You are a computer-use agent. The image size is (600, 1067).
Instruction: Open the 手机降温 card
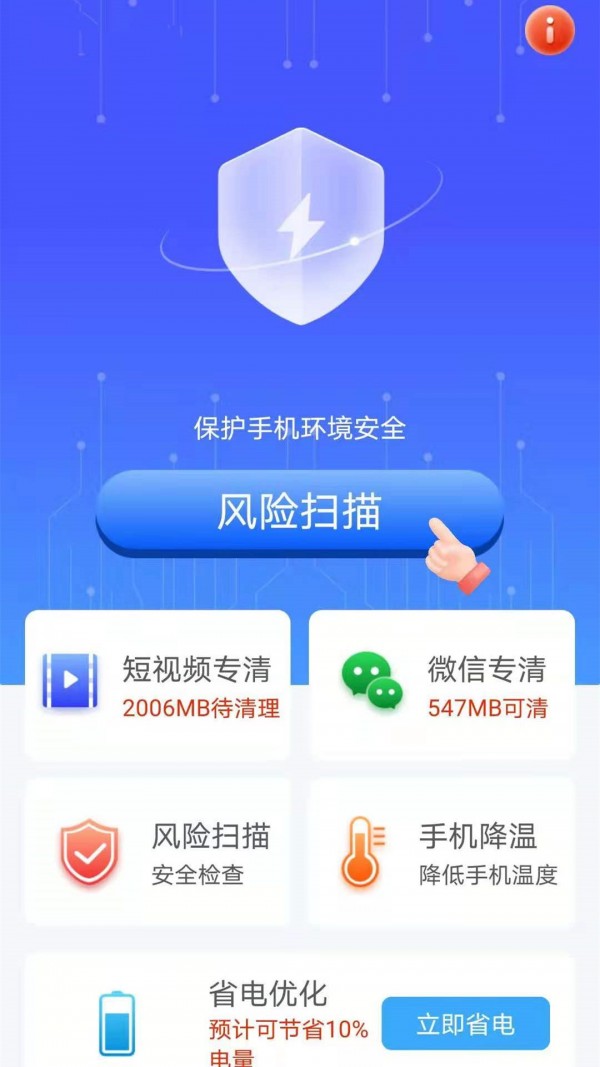[x=442, y=852]
